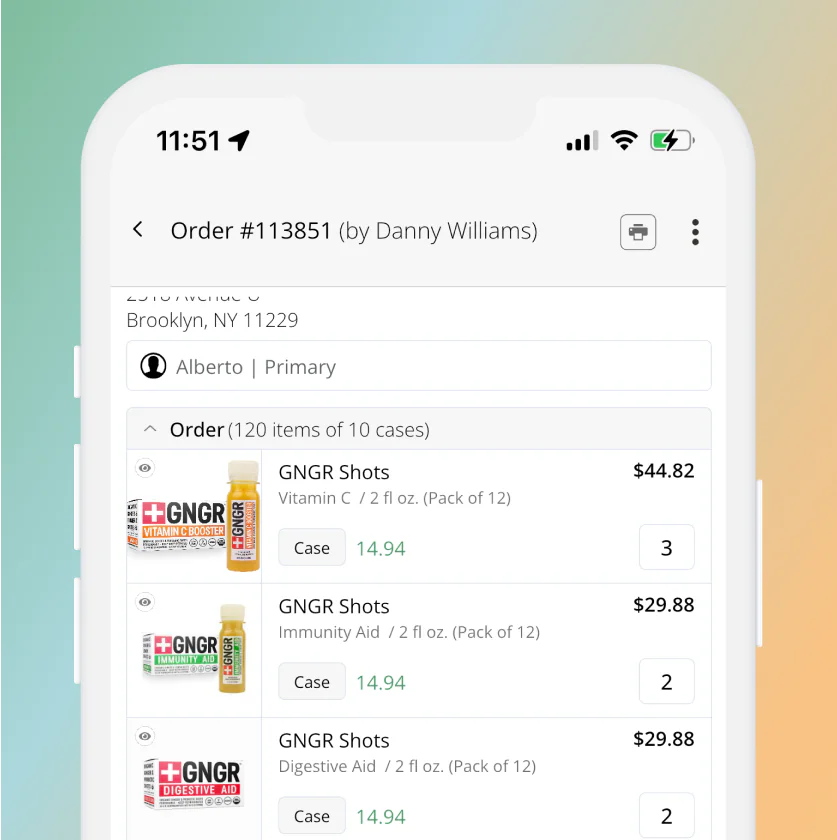
Task: Toggle the eye icon on Vitamin C shots
Action: click(145, 468)
